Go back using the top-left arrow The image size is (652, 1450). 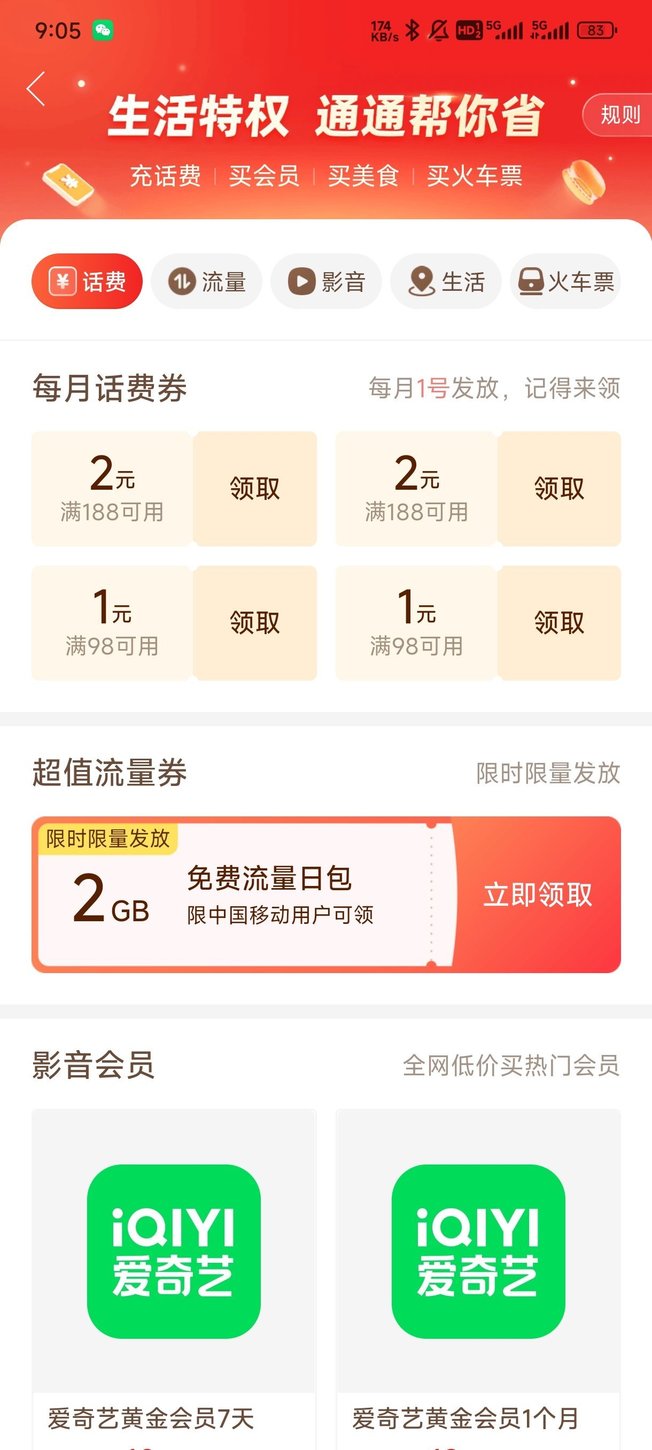coord(37,89)
